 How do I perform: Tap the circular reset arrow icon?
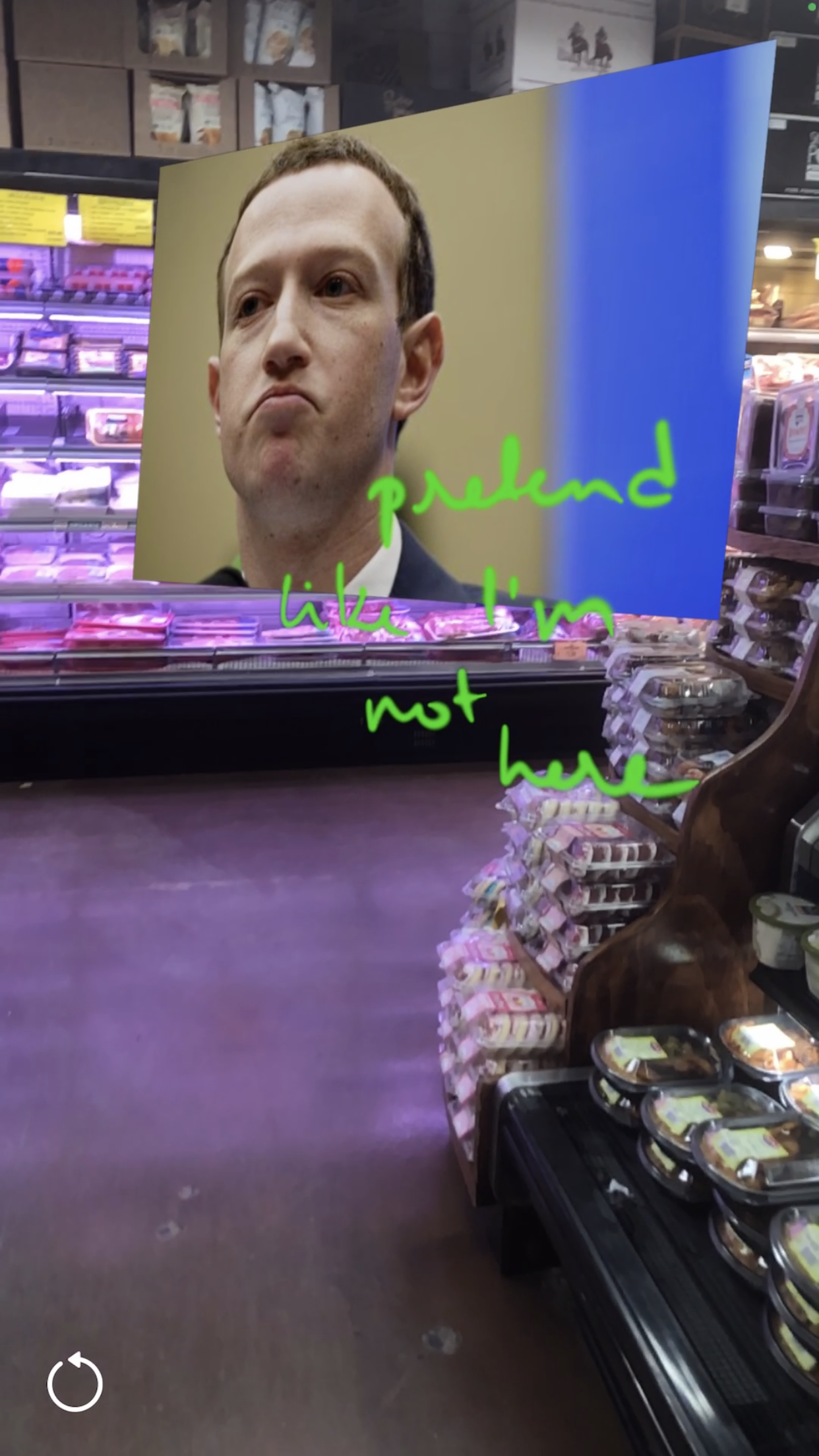point(75,1383)
